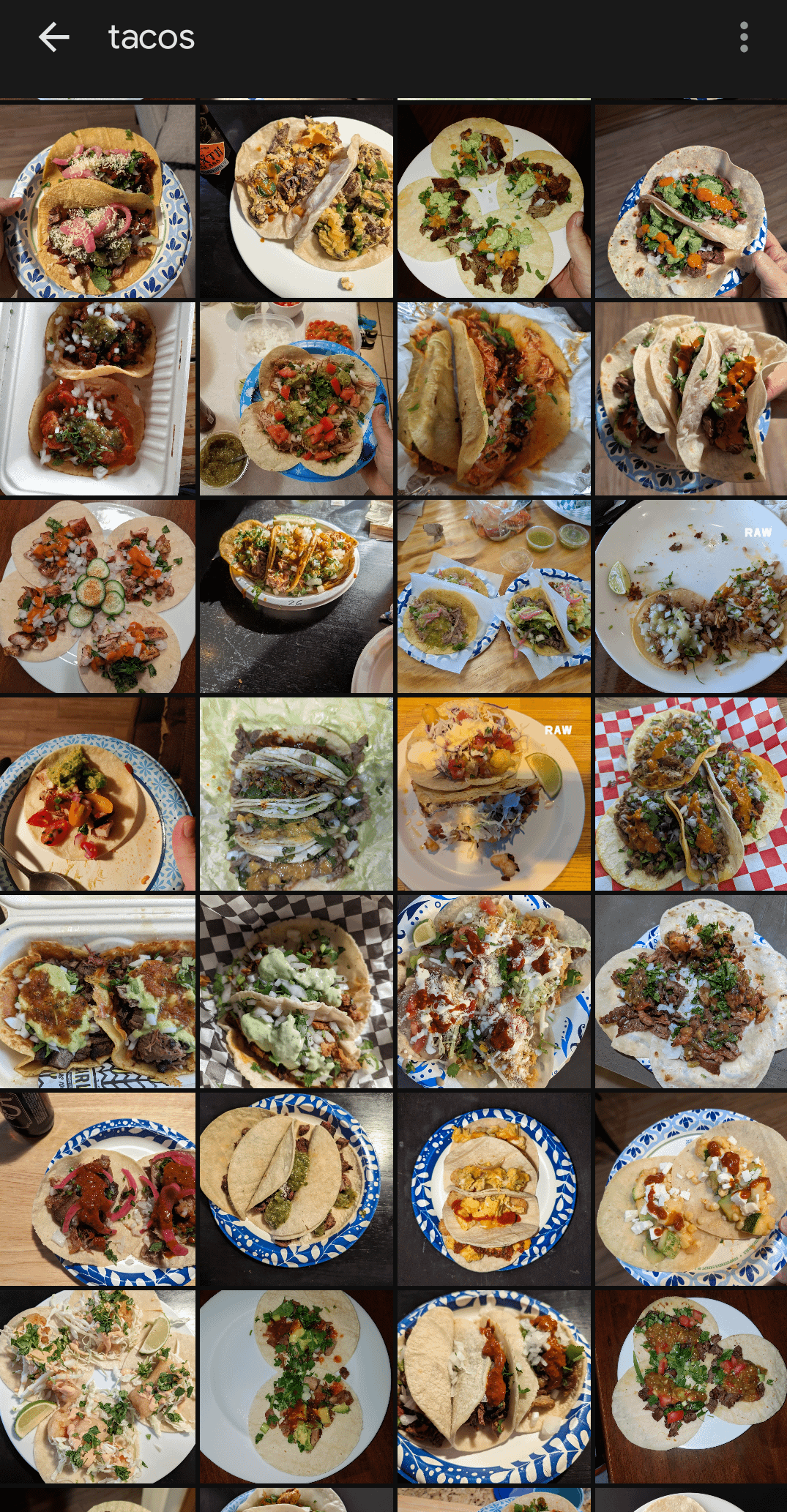Viewport: 787px width, 1512px height.
Task: View the tacos on green tissue paper
Action: pyautogui.click(x=296, y=794)
